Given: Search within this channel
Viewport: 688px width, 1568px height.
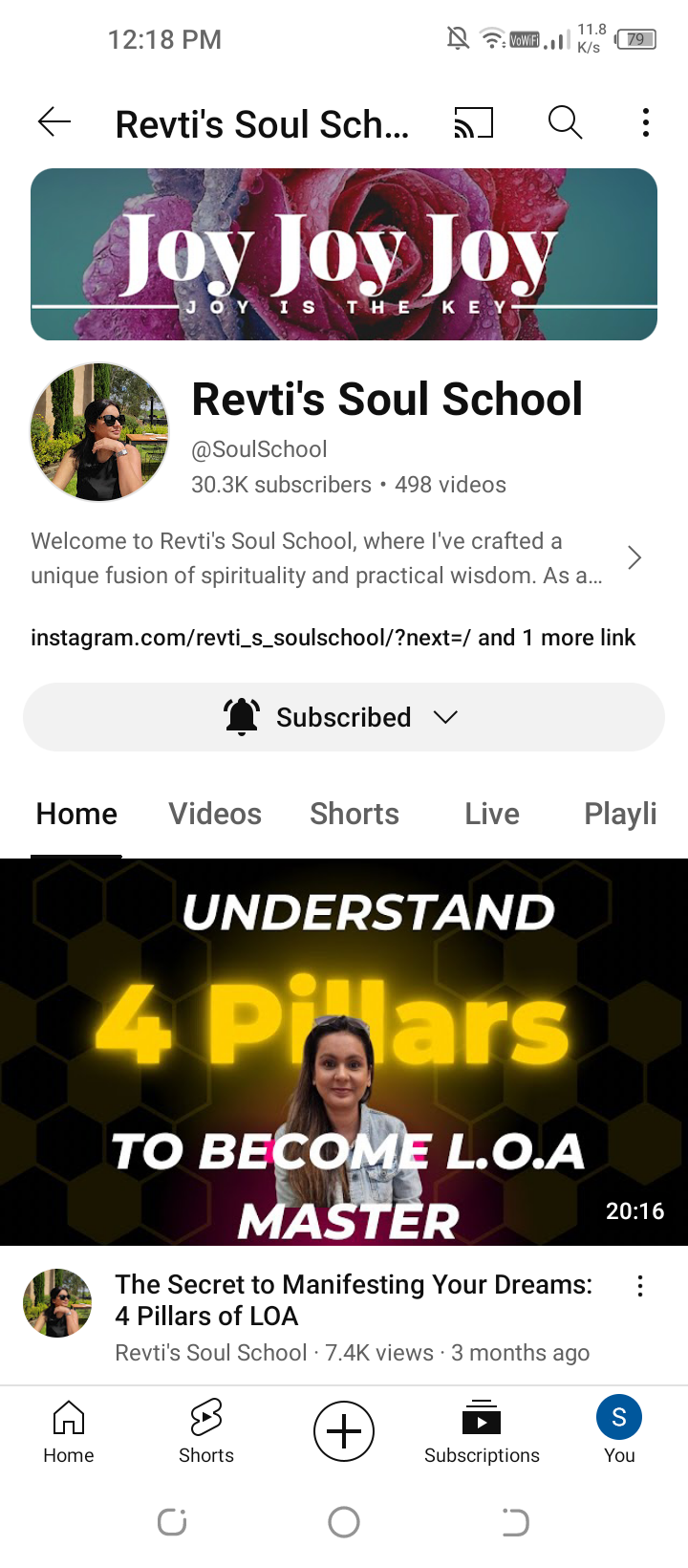Looking at the screenshot, I should pos(565,122).
